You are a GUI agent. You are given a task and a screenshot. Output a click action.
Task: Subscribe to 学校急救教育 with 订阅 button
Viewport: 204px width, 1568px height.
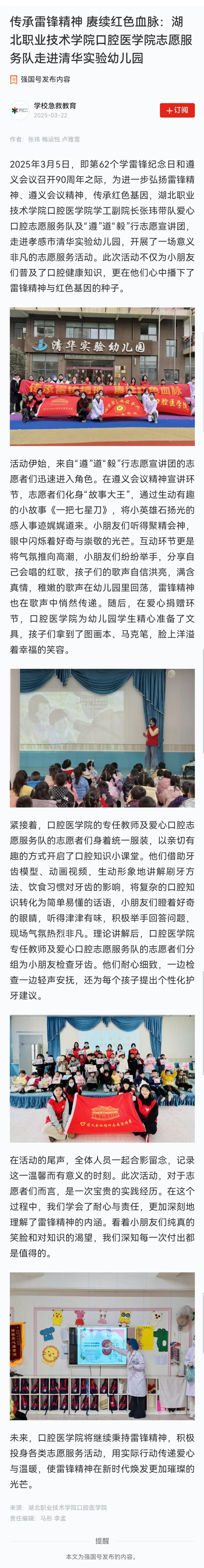(x=177, y=110)
